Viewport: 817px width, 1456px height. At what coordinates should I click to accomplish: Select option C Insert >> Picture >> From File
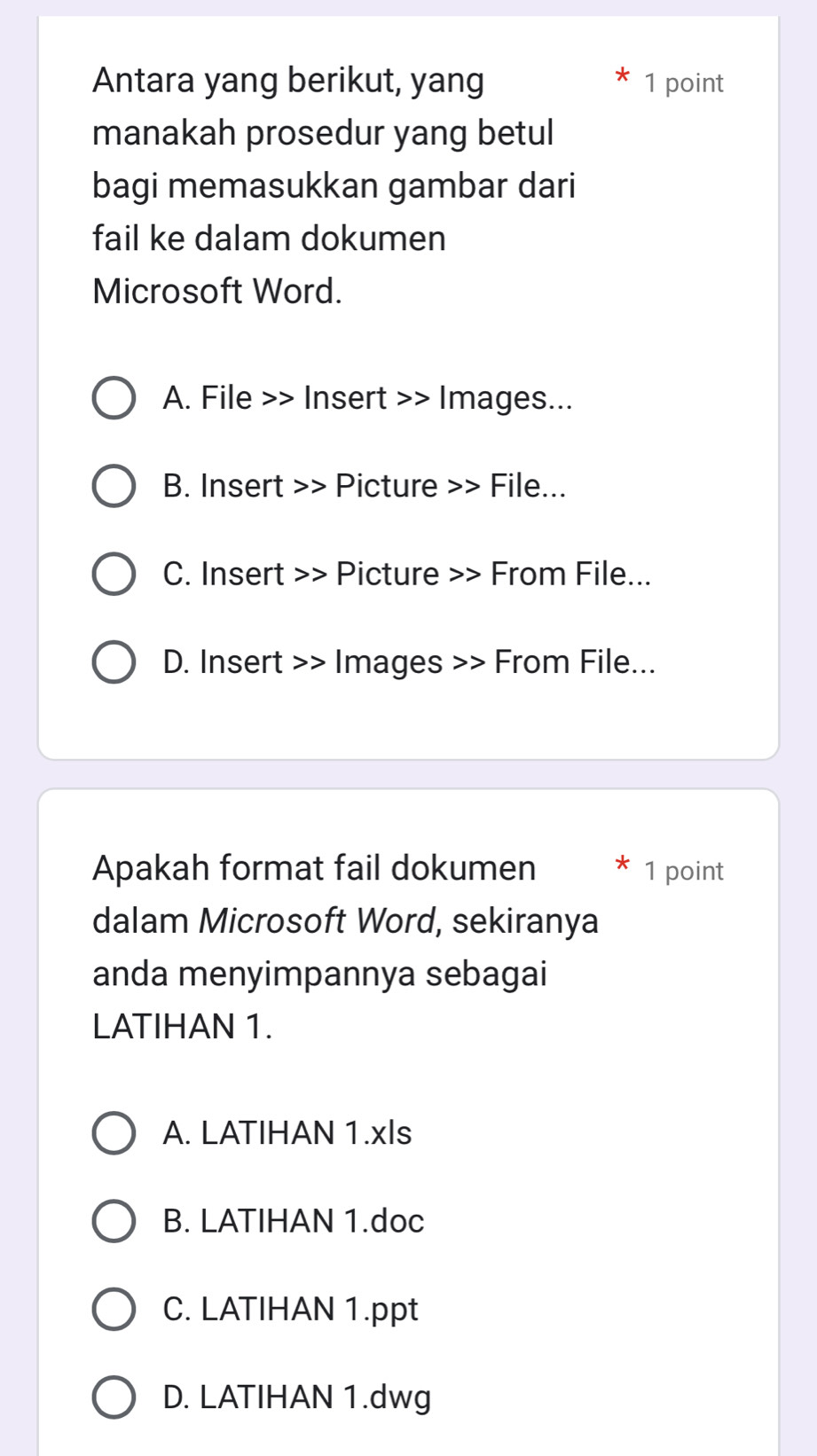tap(113, 575)
